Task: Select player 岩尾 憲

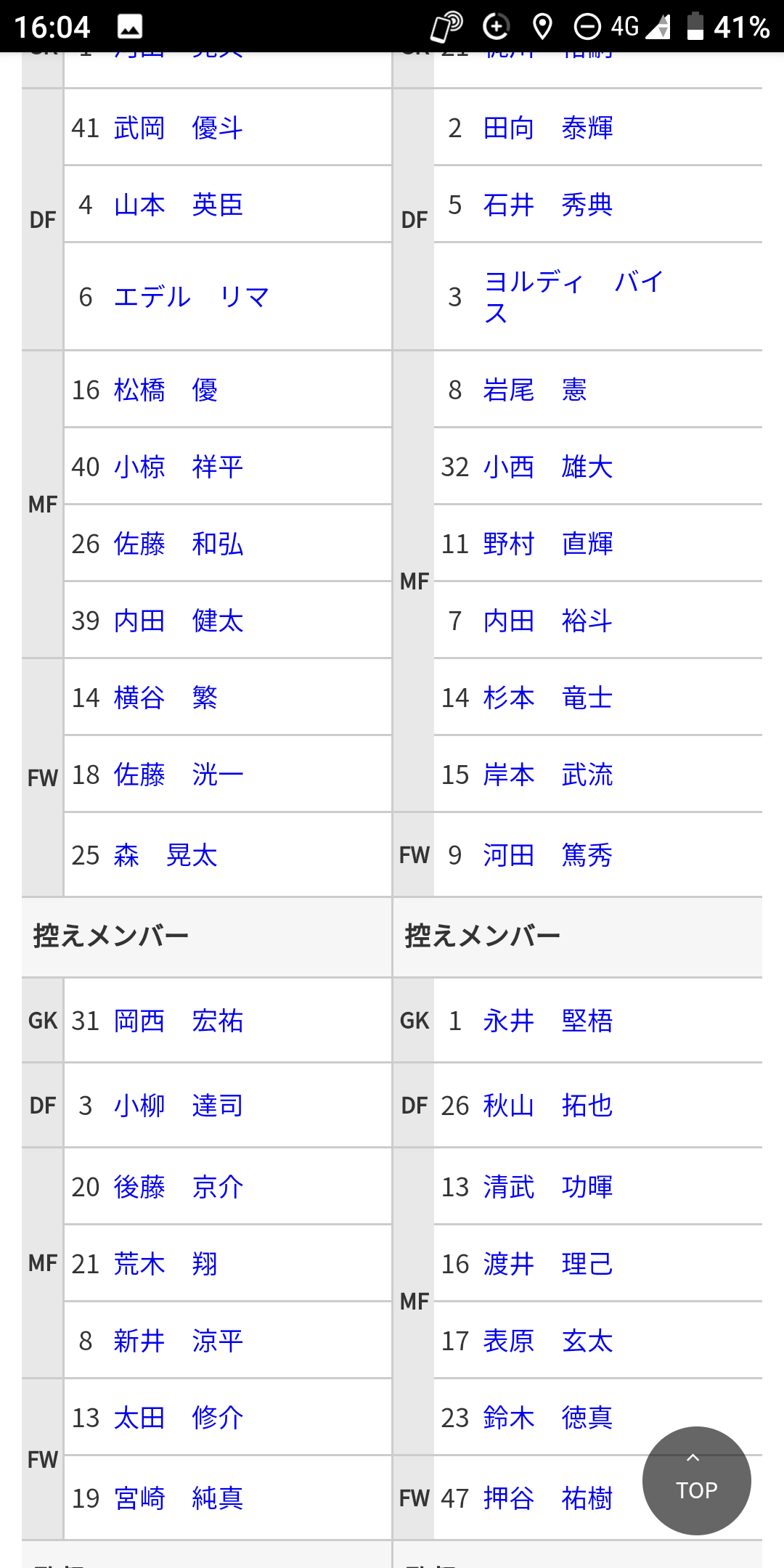Action: click(x=535, y=390)
